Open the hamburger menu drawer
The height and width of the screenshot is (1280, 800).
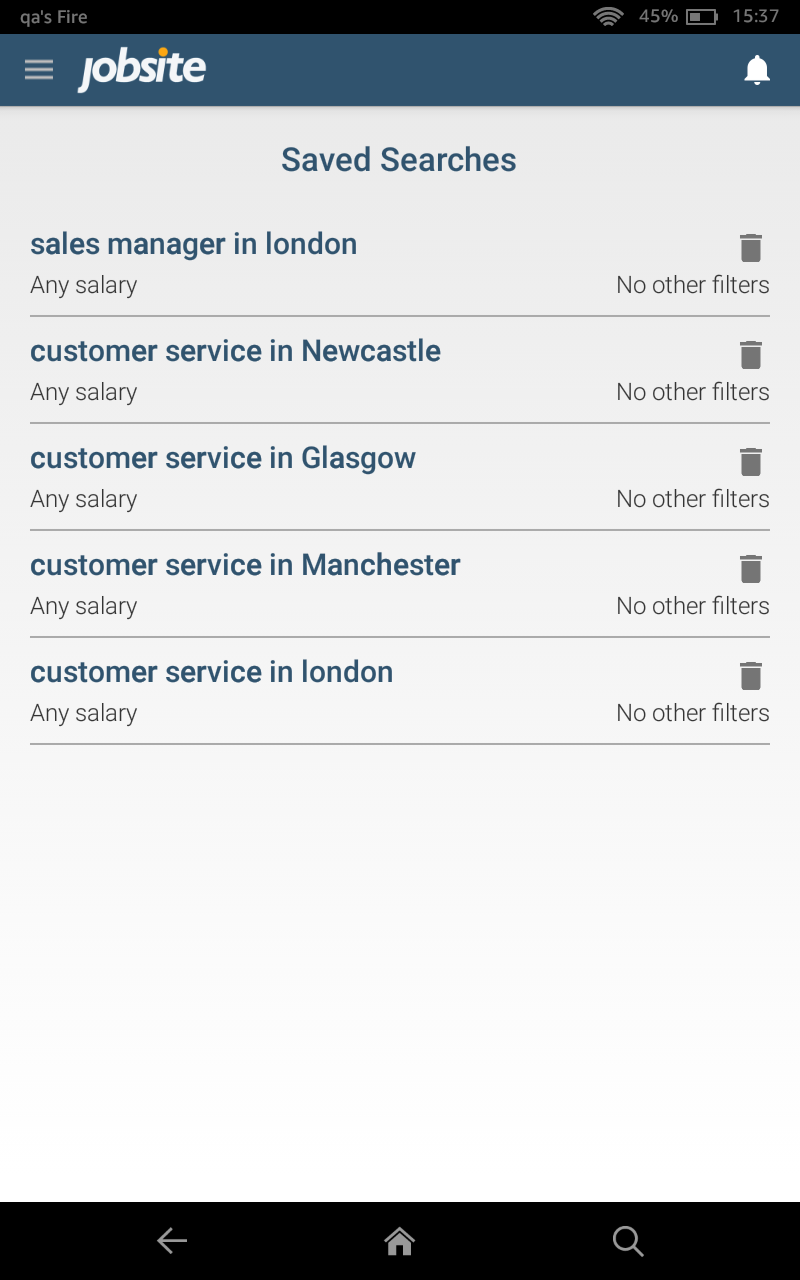[x=39, y=70]
